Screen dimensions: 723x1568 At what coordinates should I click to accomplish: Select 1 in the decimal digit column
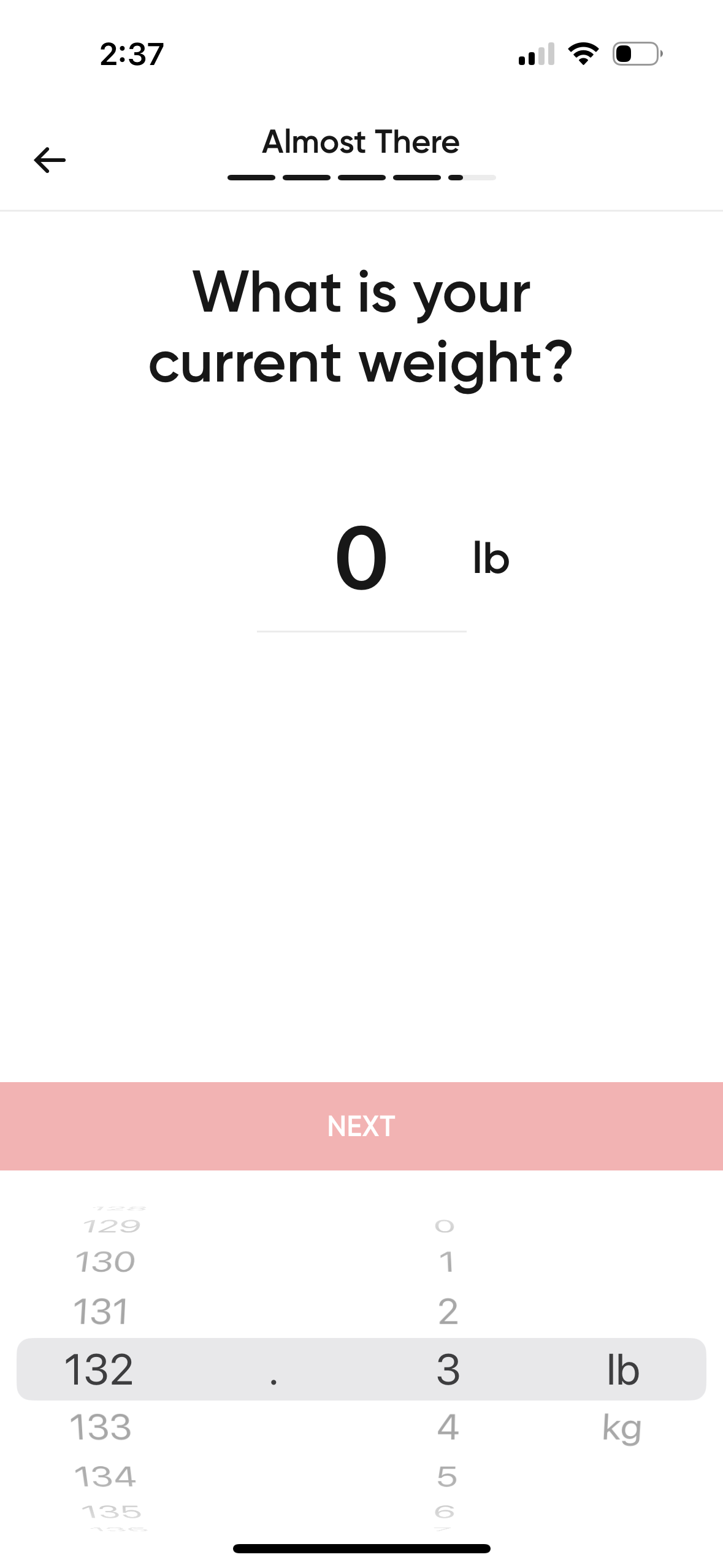(x=448, y=1261)
